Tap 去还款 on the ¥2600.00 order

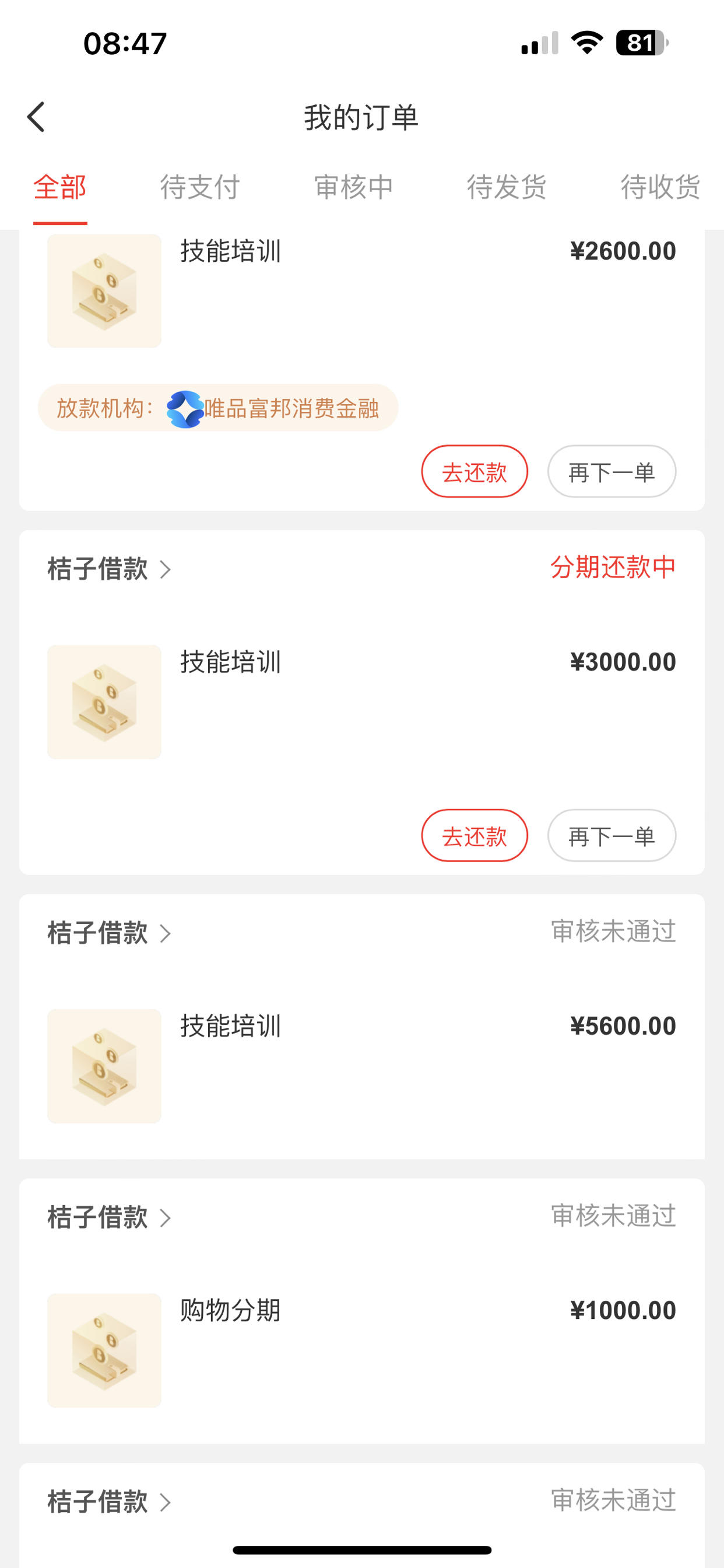coord(475,472)
